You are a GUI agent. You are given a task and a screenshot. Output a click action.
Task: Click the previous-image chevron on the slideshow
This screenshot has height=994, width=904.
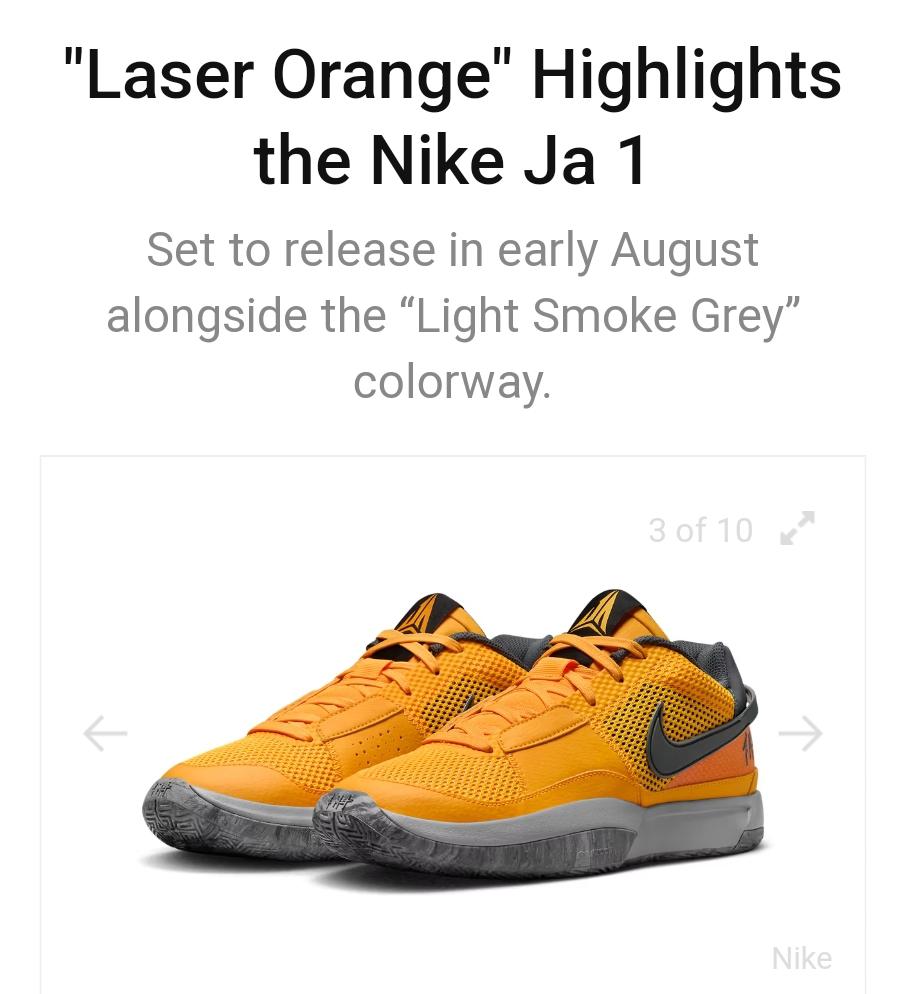pyautogui.click(x=104, y=733)
